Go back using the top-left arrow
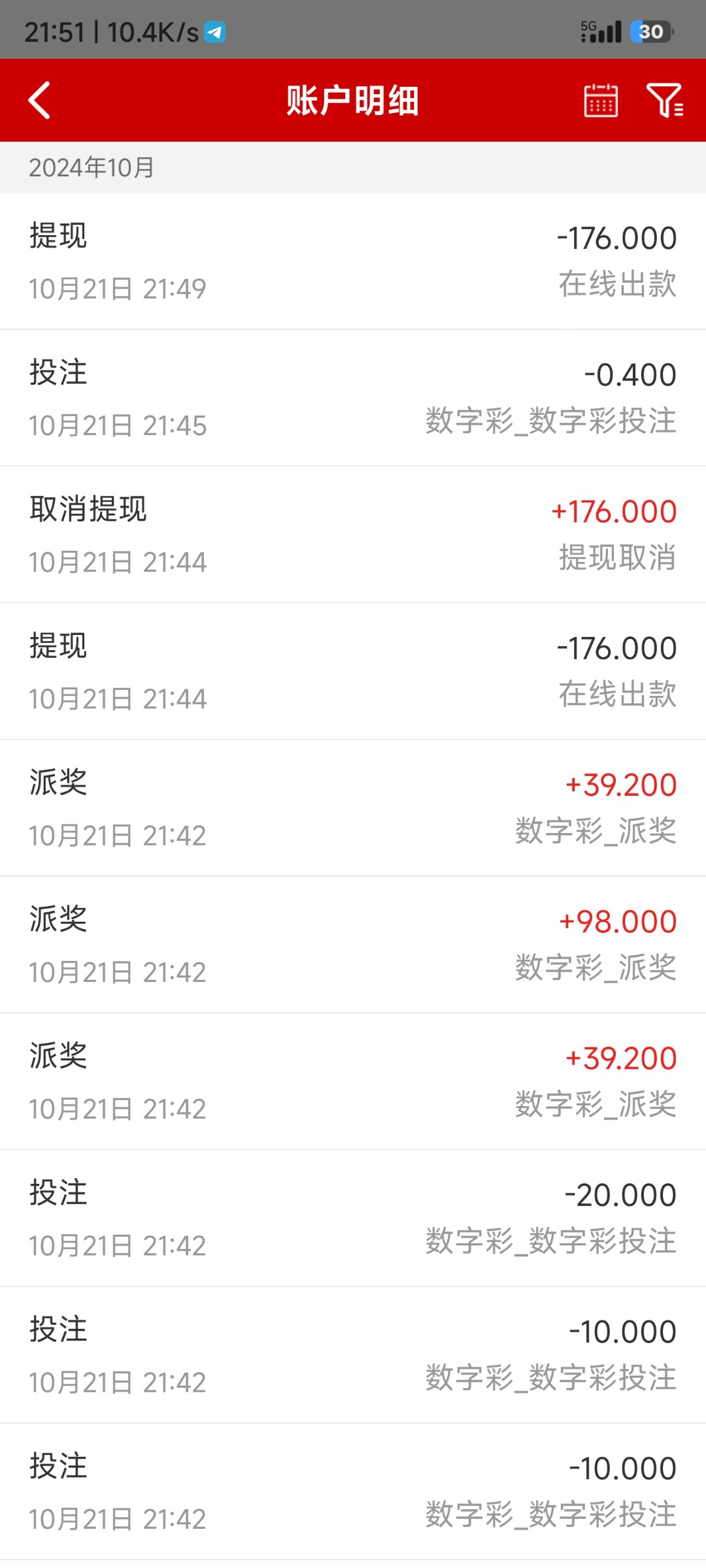Screen dimensions: 706x1568 pyautogui.click(x=39, y=101)
